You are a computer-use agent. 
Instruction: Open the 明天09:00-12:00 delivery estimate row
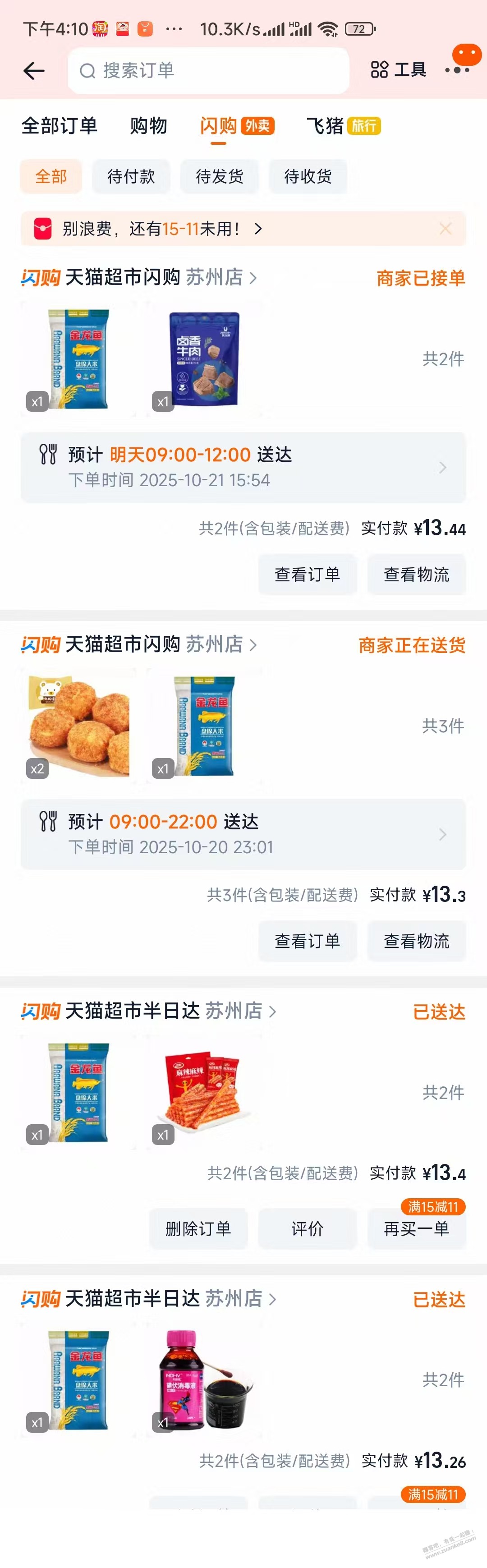tap(243, 467)
